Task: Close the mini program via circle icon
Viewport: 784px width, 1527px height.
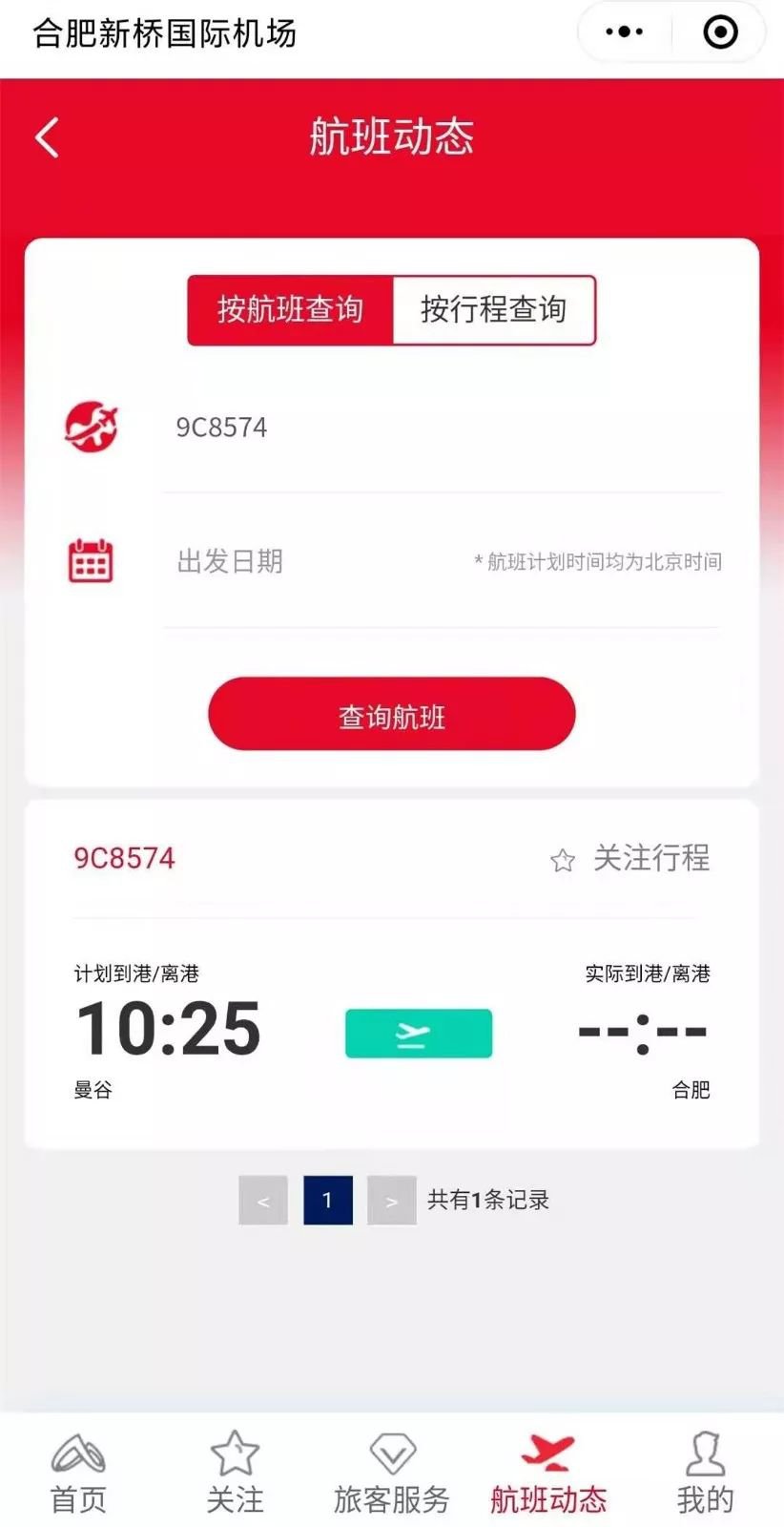Action: coord(720,32)
